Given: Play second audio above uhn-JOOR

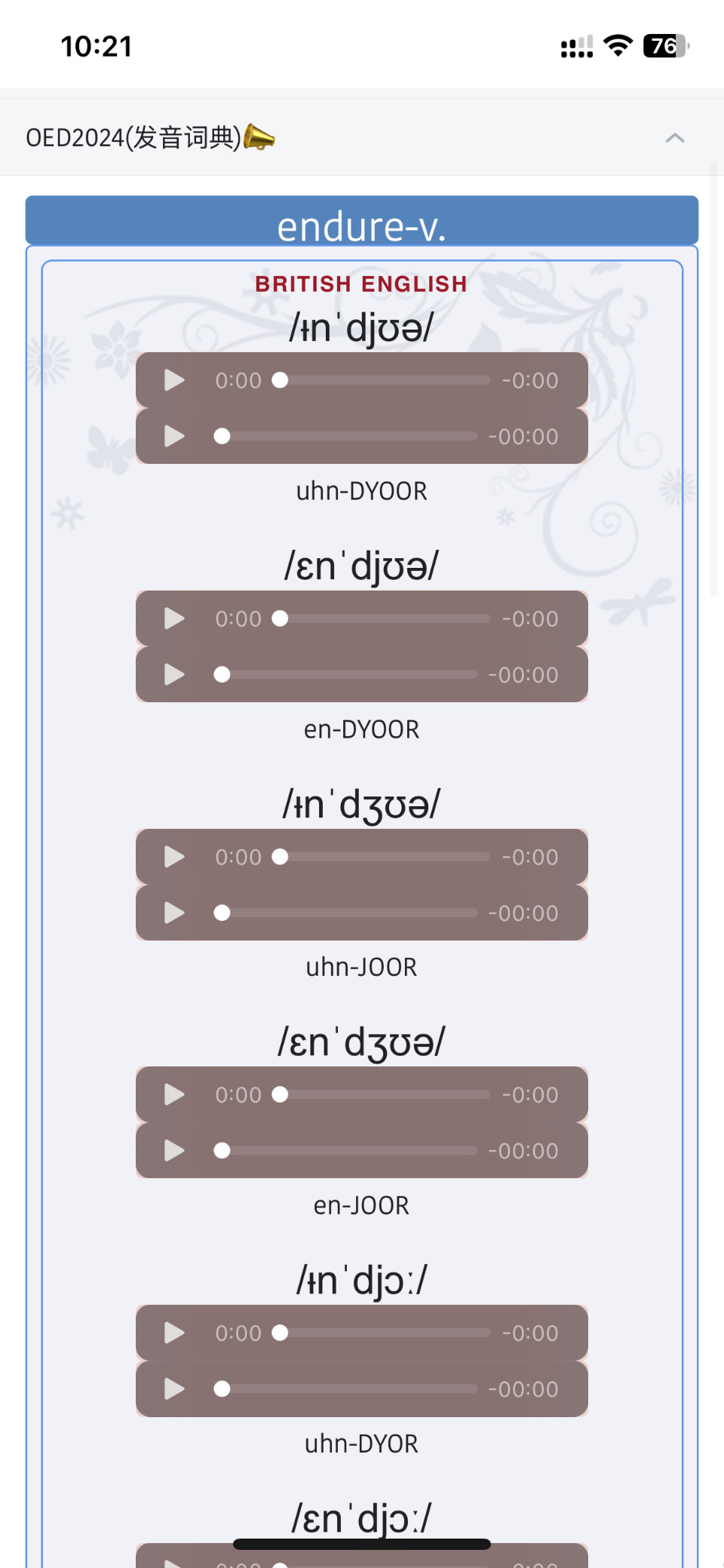Looking at the screenshot, I should (174, 913).
